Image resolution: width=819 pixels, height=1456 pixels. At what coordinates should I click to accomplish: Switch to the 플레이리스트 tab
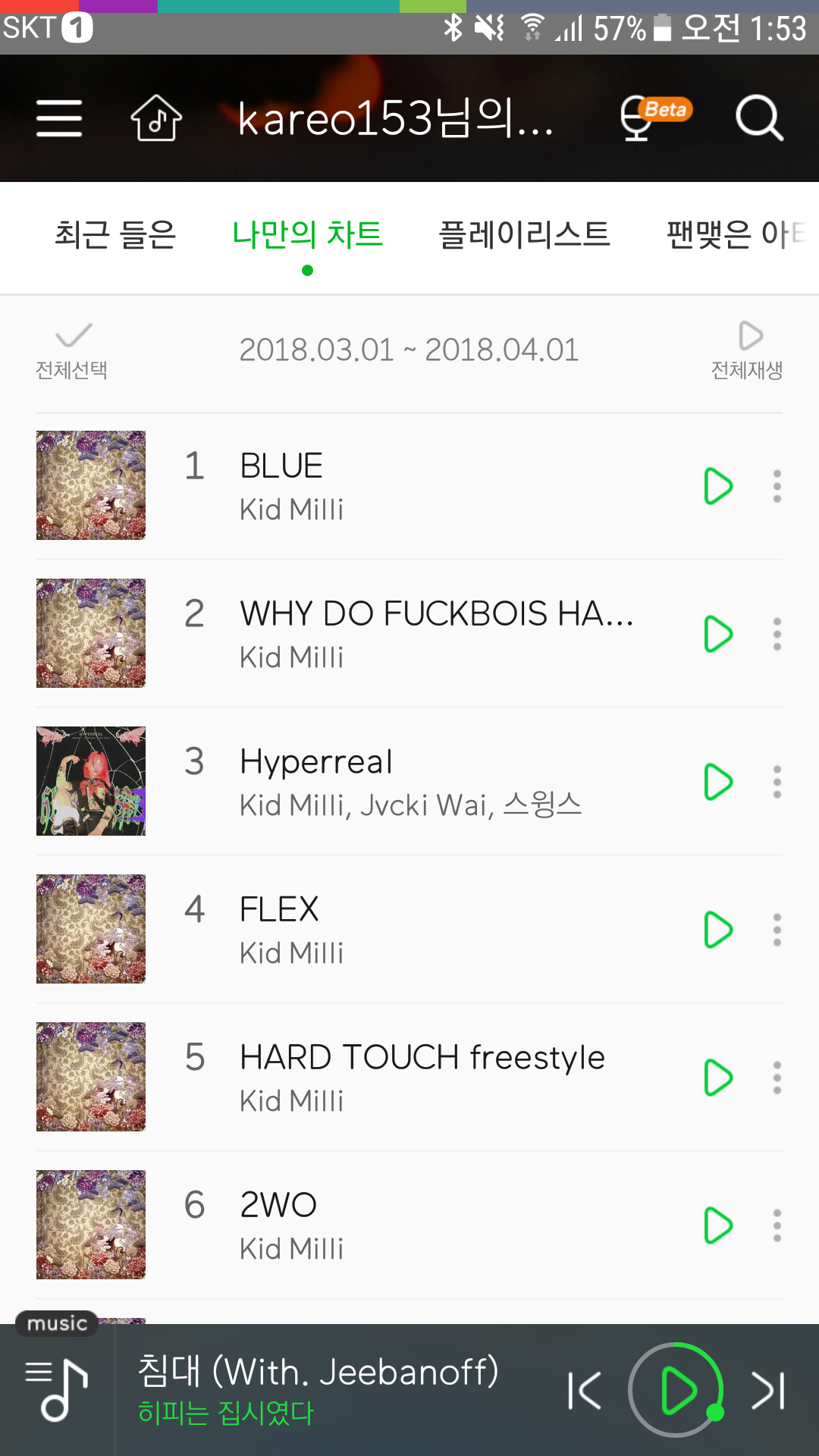click(524, 234)
